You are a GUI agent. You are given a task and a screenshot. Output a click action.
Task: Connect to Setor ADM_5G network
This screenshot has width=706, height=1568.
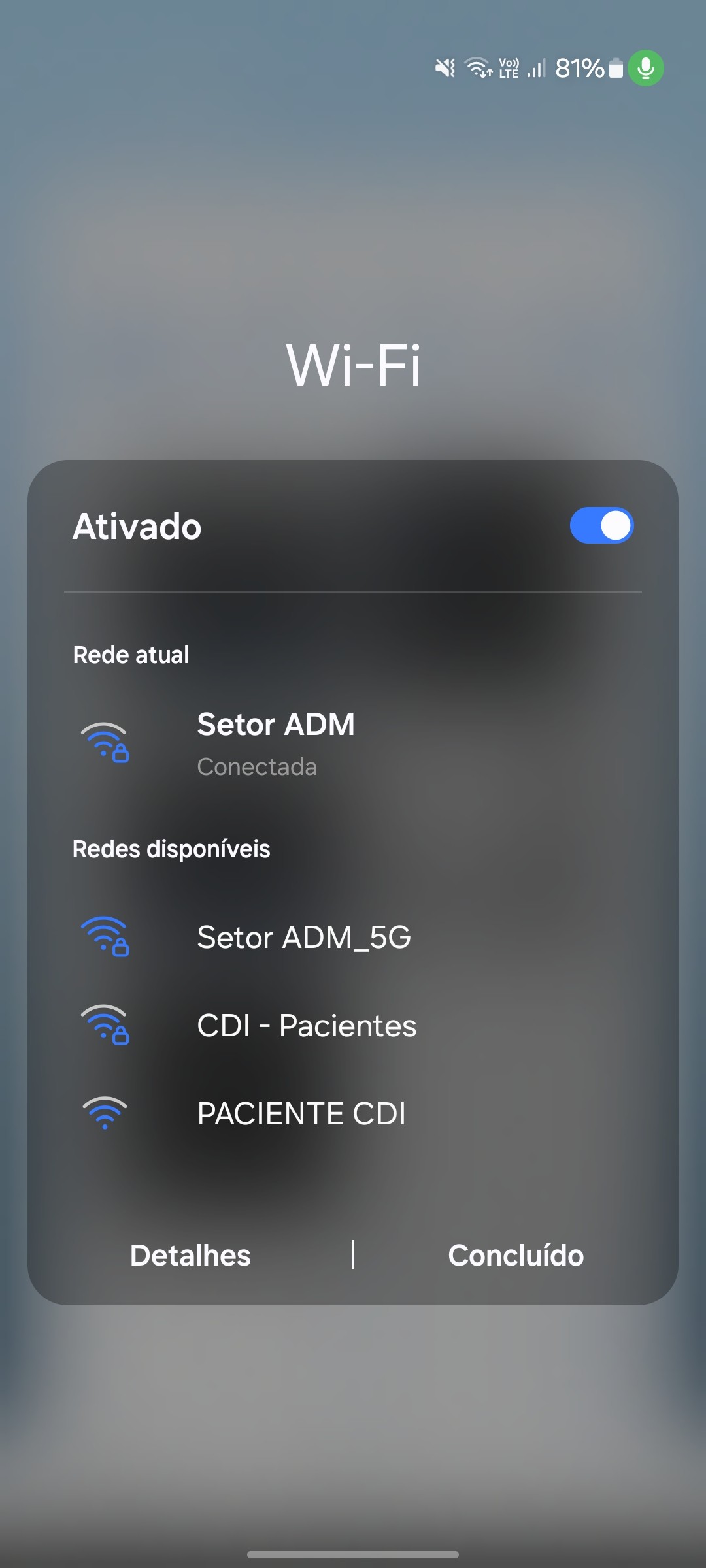coord(304,938)
